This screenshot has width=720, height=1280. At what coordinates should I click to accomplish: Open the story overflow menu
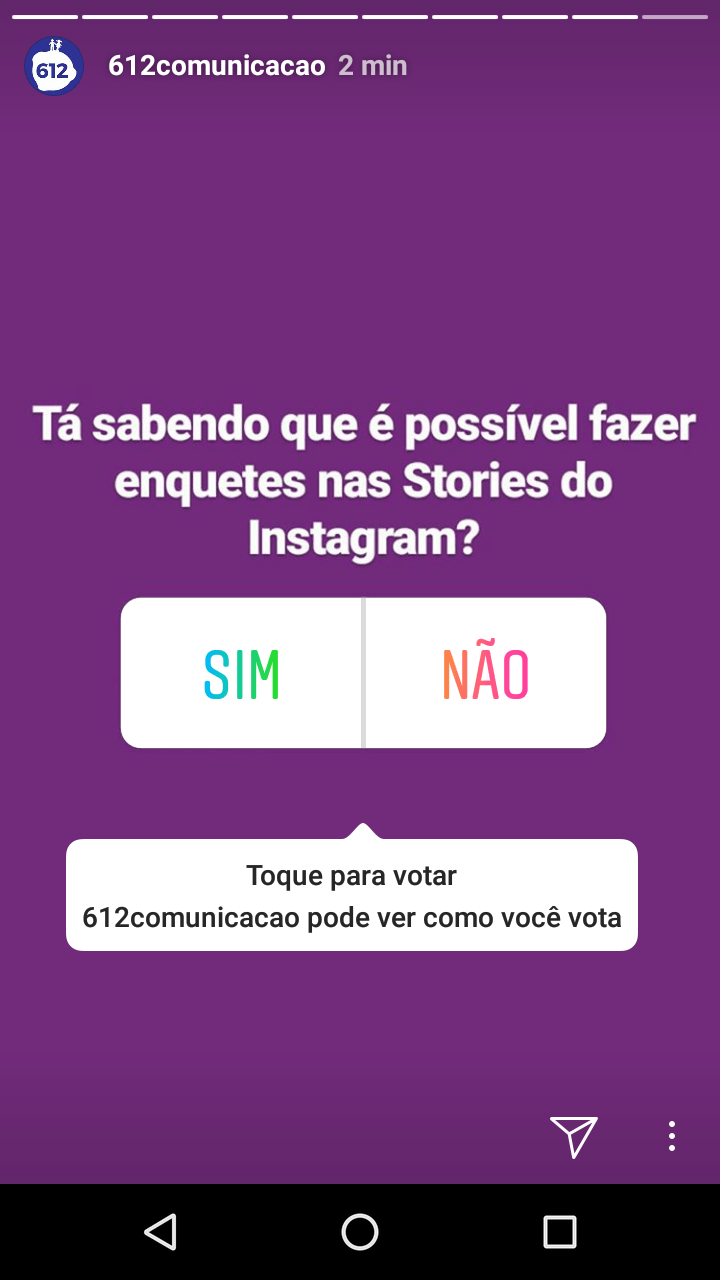672,1136
